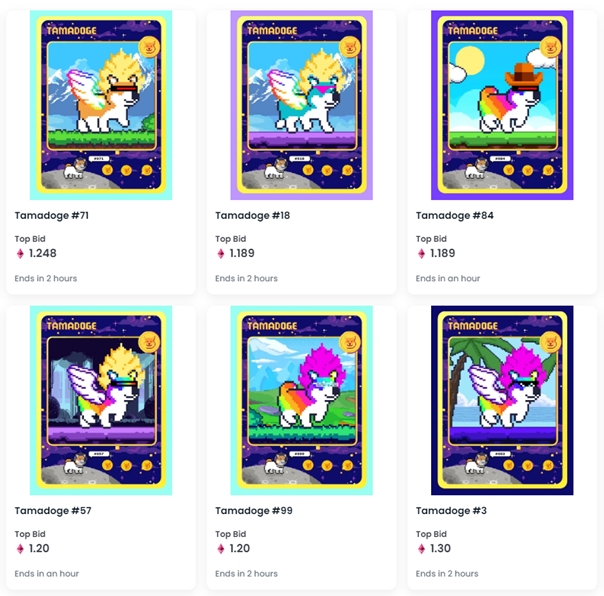Open the Tamadoge #3 listing

[501, 400]
